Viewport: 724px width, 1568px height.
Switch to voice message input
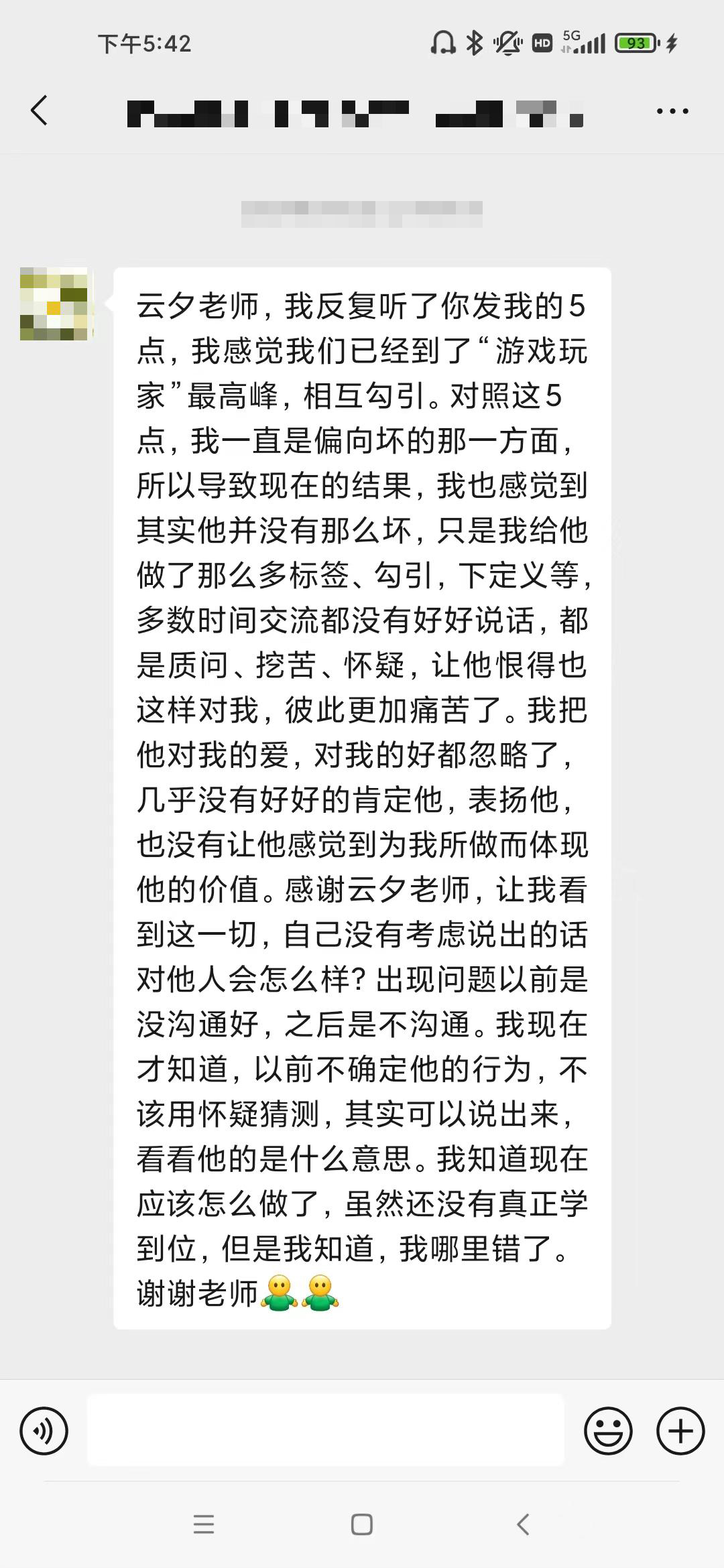[x=44, y=1431]
